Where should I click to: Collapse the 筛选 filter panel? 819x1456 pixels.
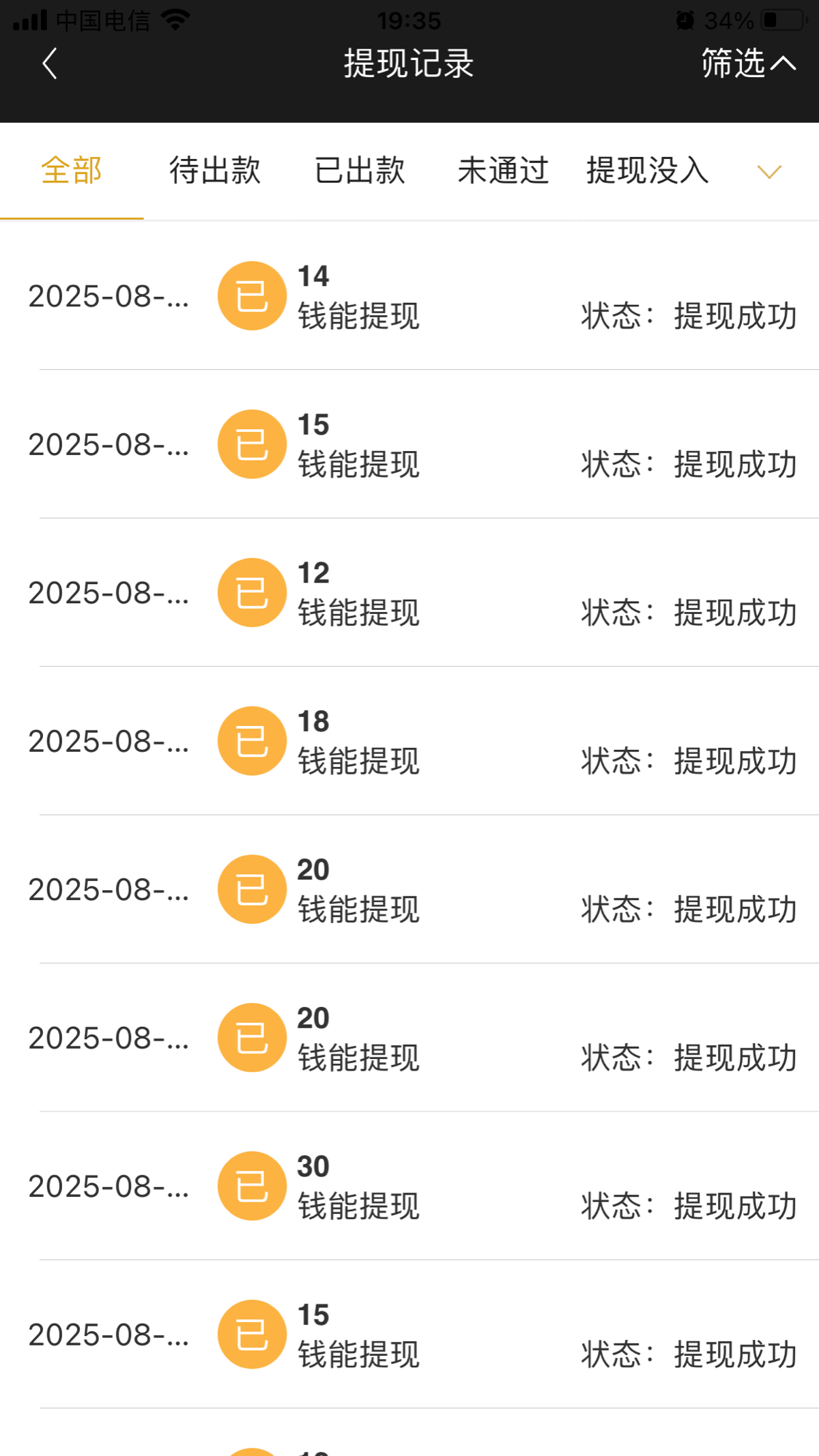[745, 65]
